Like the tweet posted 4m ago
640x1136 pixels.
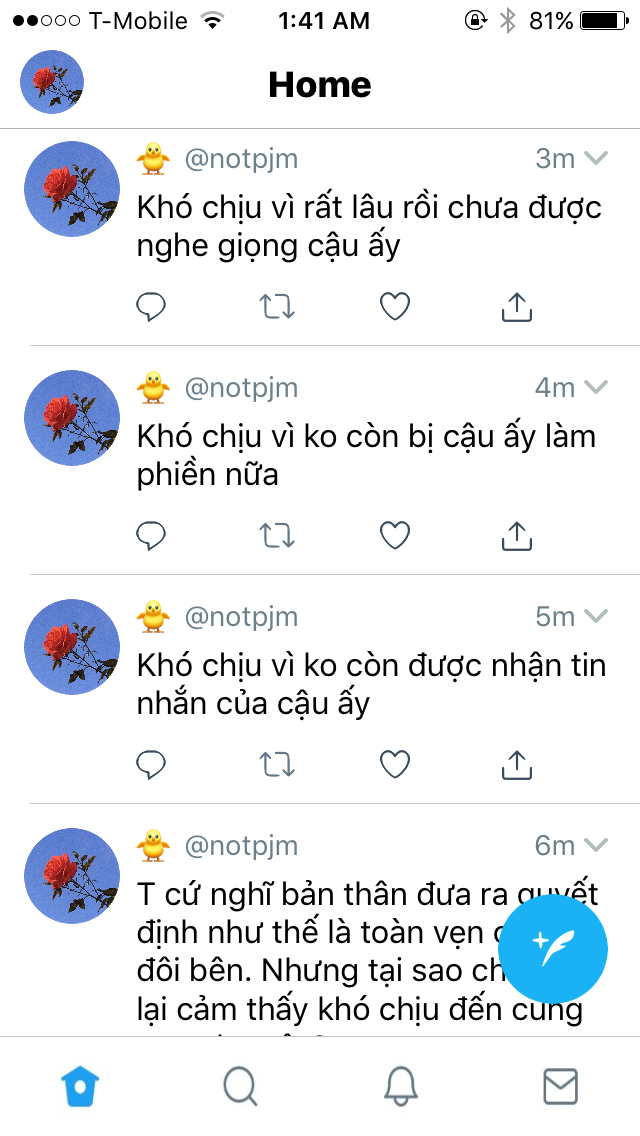395,536
